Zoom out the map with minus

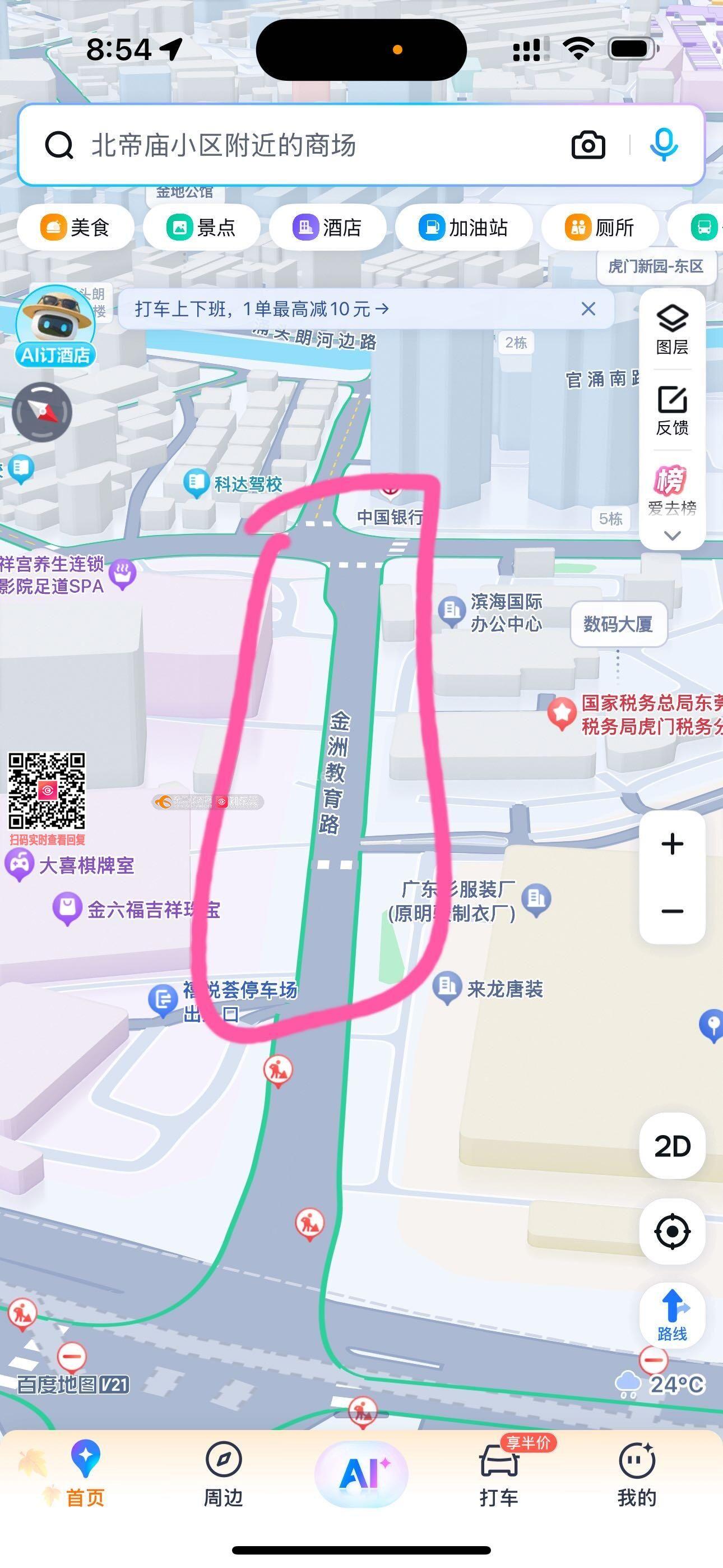(672, 911)
